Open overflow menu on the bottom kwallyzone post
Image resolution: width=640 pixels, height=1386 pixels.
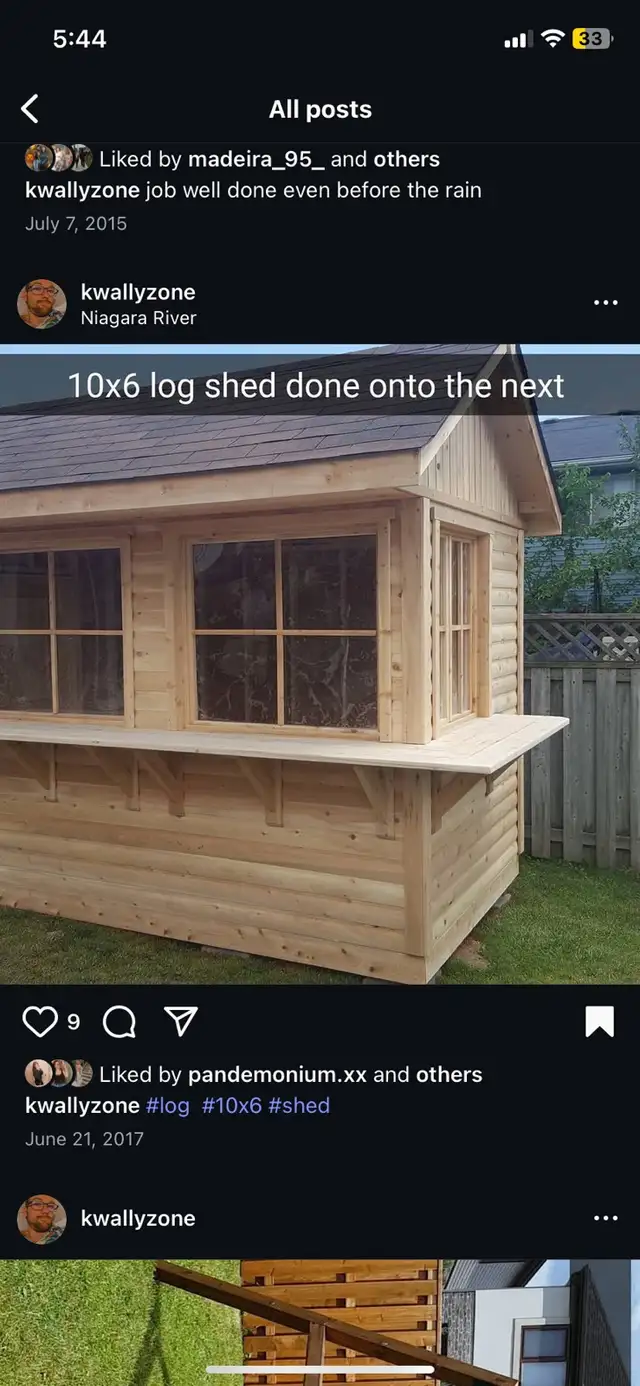[606, 1218]
